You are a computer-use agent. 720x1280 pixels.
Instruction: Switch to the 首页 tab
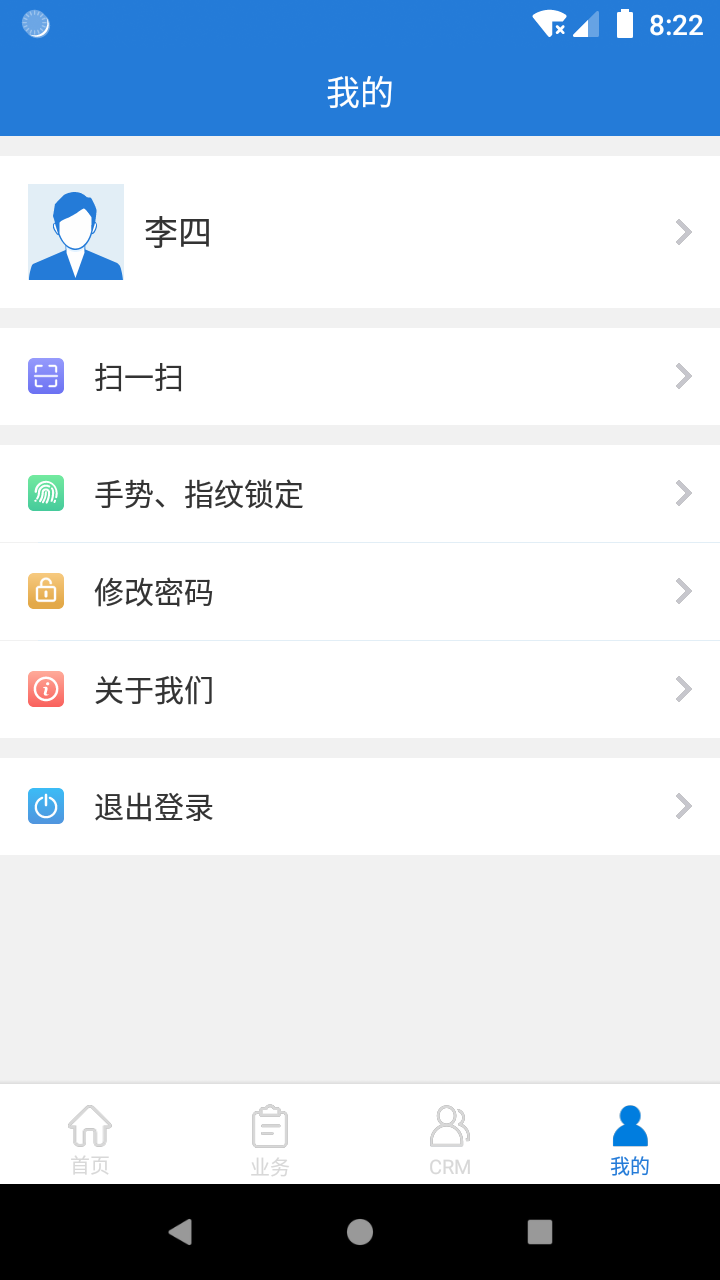[x=90, y=1138]
